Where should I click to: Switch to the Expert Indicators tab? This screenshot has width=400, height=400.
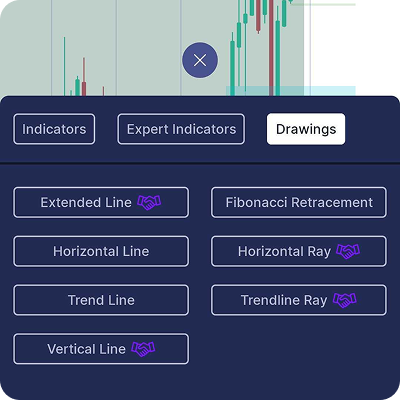coord(181,129)
